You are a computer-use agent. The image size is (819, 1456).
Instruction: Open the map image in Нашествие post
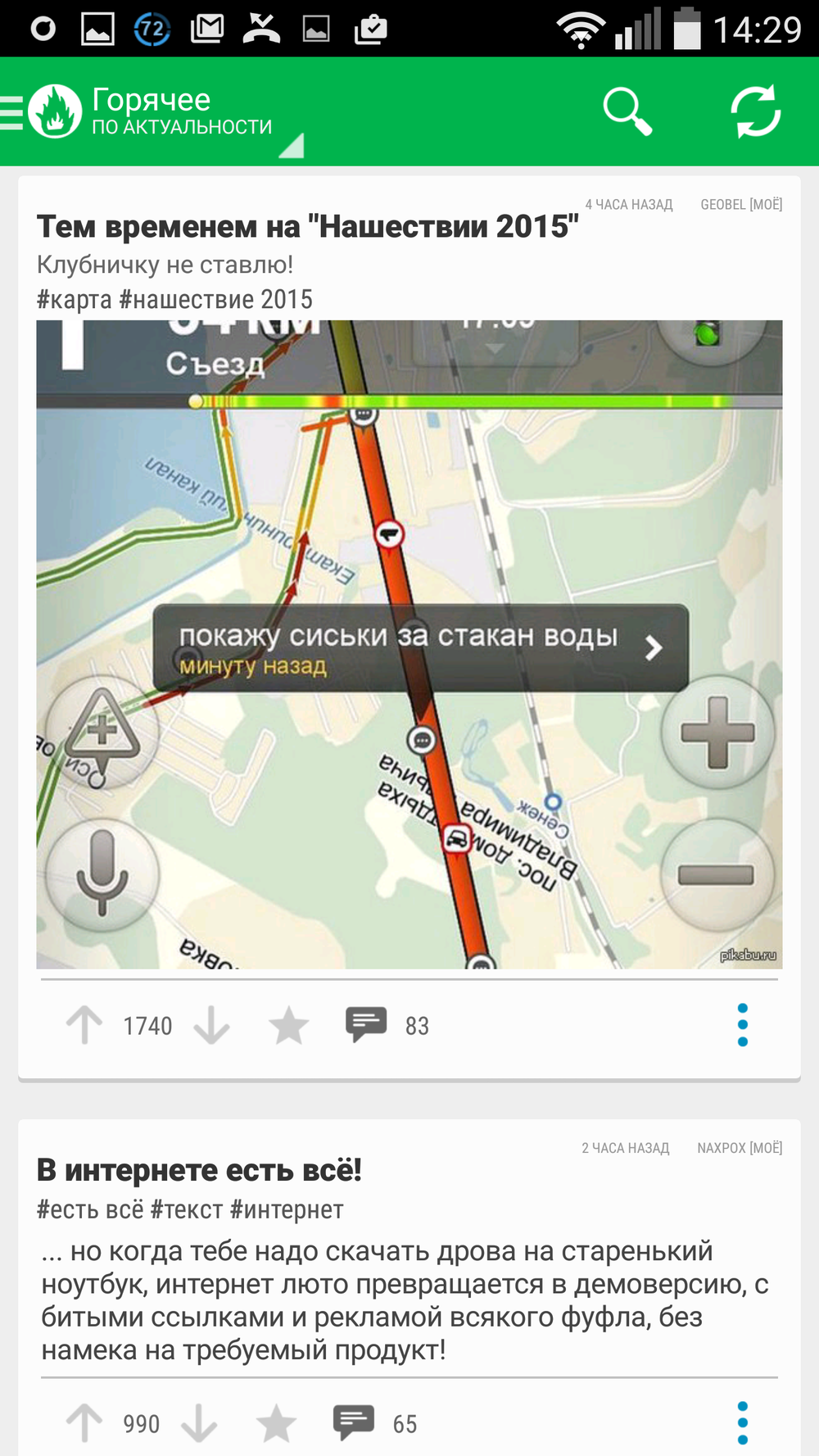click(x=409, y=644)
